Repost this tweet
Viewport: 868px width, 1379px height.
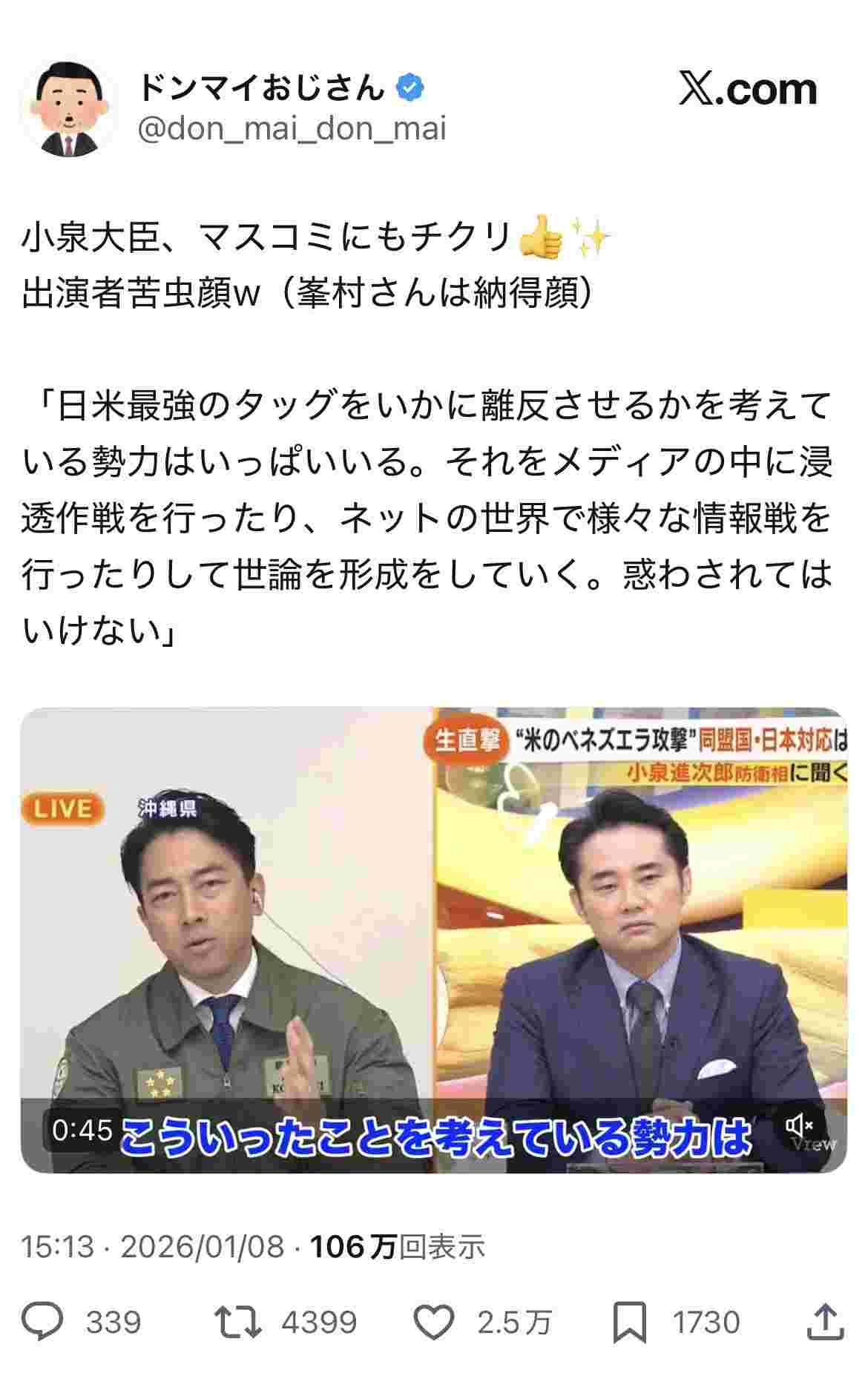point(237,1322)
